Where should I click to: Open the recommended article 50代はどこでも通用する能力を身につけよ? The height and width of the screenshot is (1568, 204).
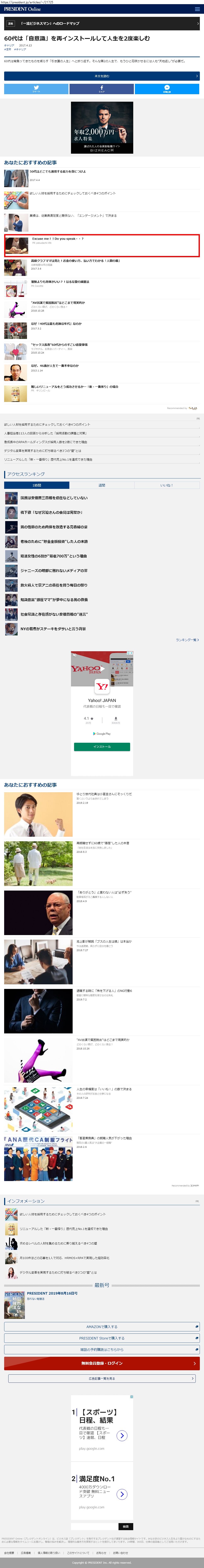pos(58,172)
